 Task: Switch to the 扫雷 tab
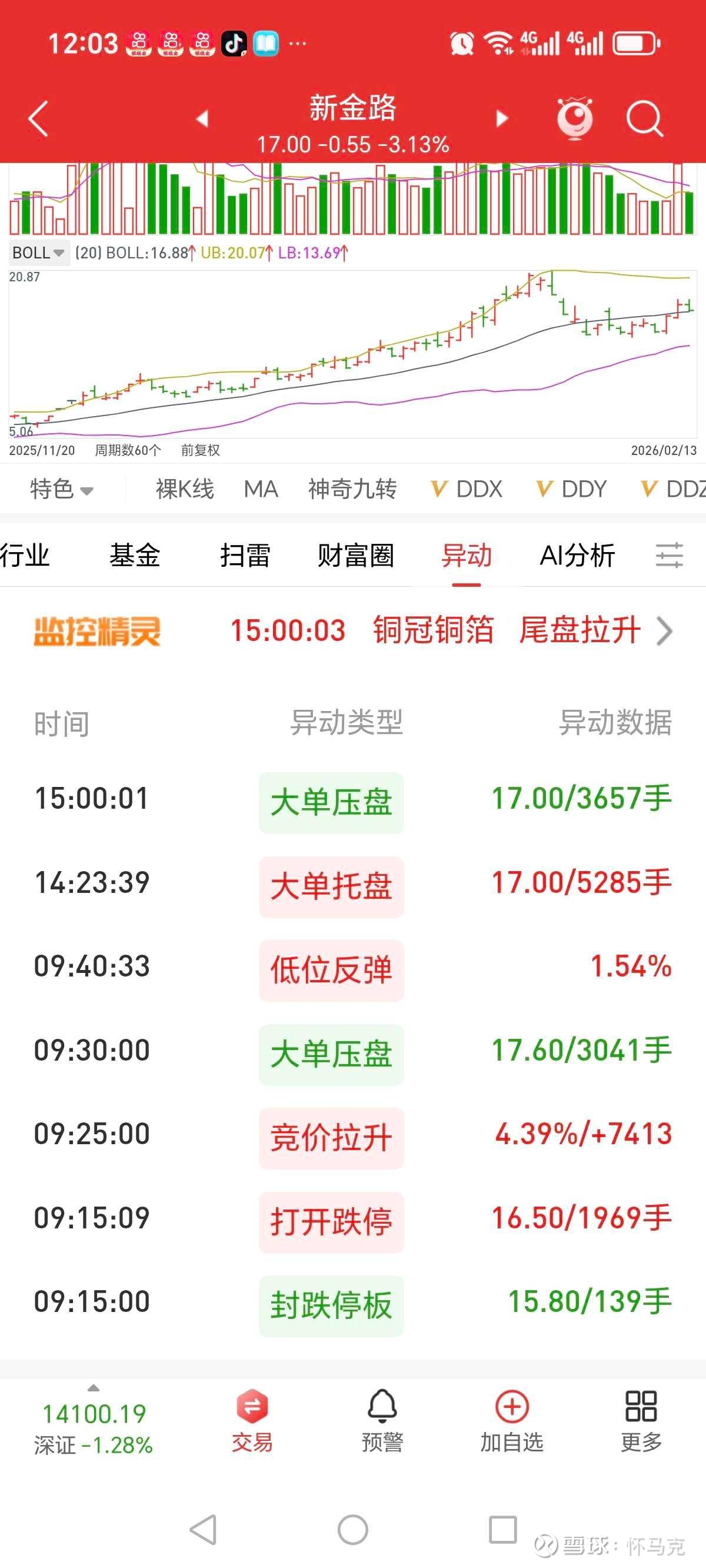coord(245,556)
